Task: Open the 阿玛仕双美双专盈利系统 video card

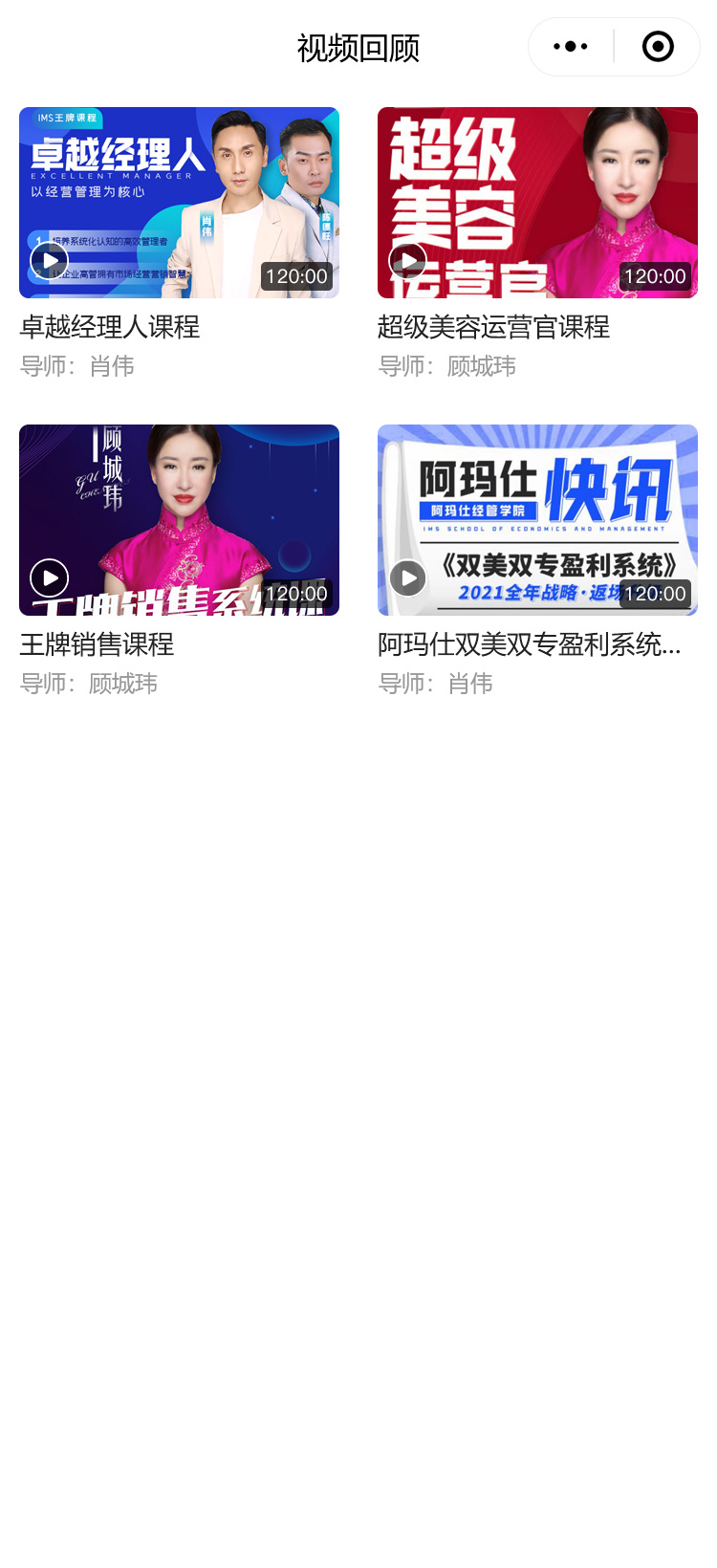Action: [x=537, y=521]
